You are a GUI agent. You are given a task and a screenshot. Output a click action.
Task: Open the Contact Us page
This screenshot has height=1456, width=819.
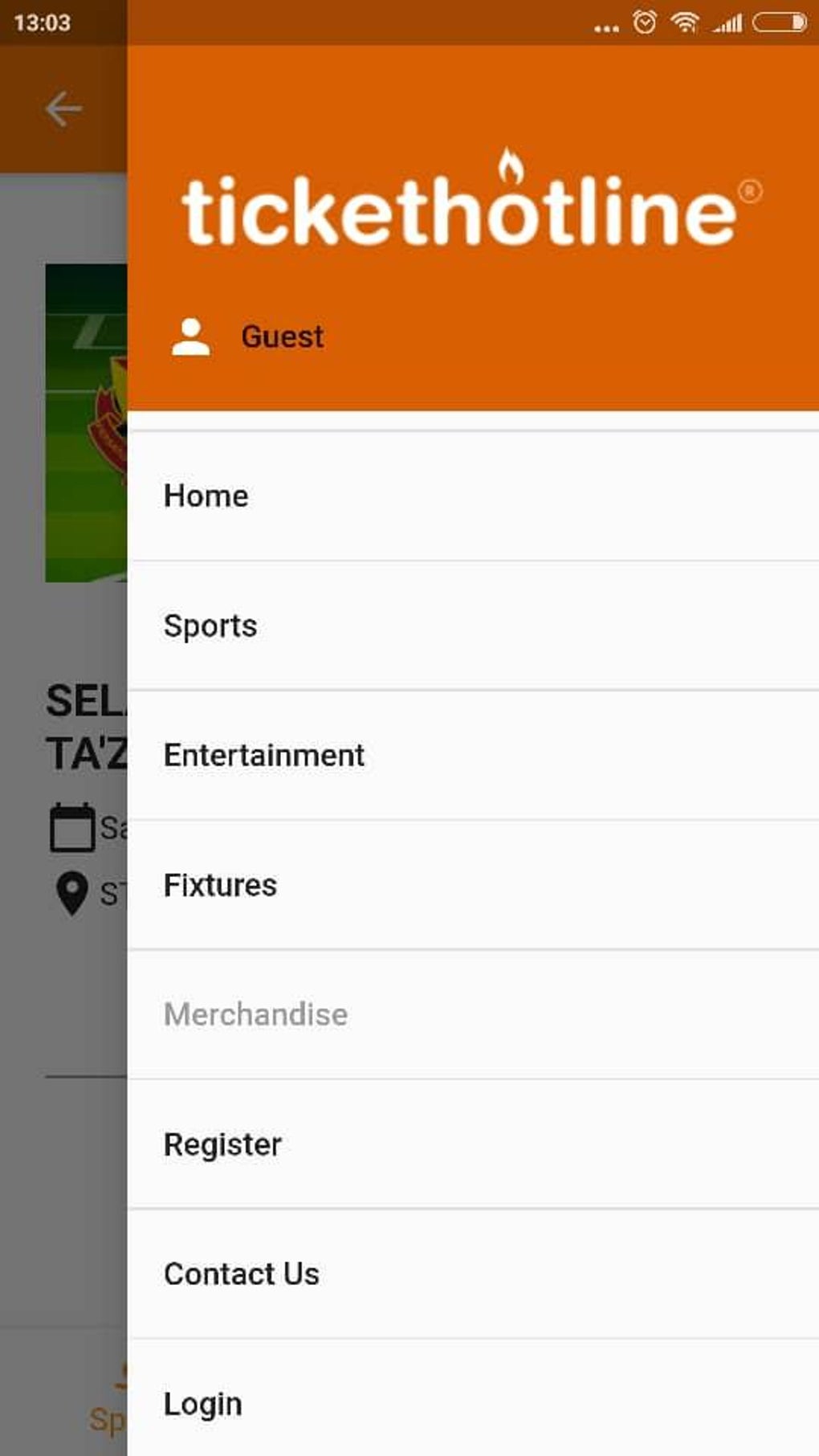(241, 1274)
